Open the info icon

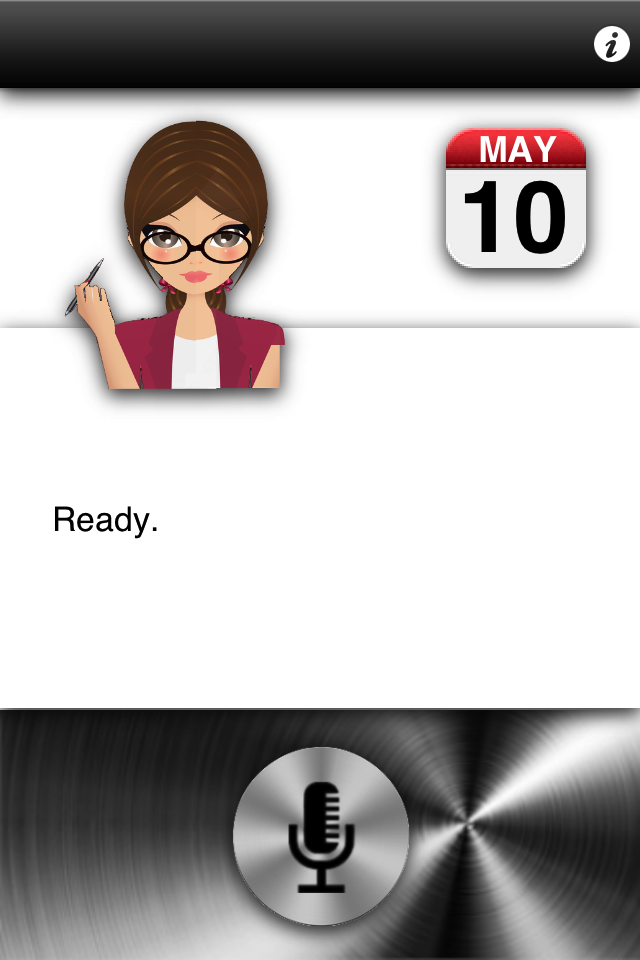click(611, 44)
